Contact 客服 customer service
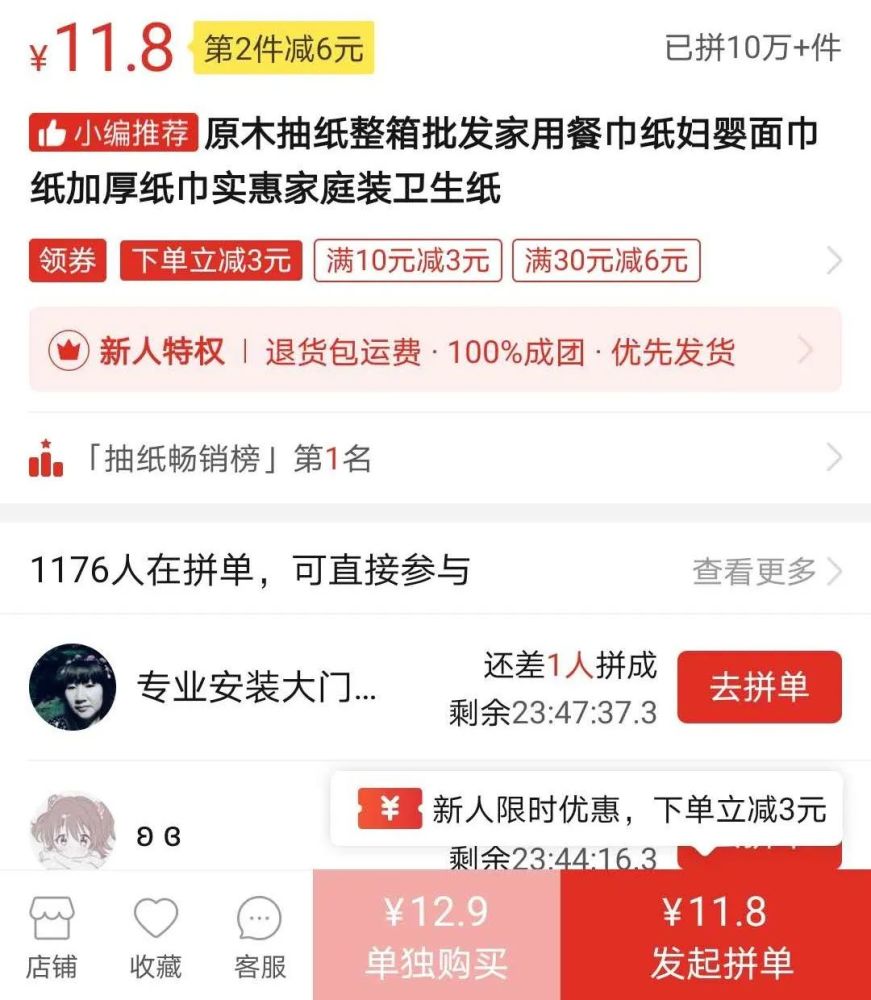The image size is (871, 1000). click(260, 937)
